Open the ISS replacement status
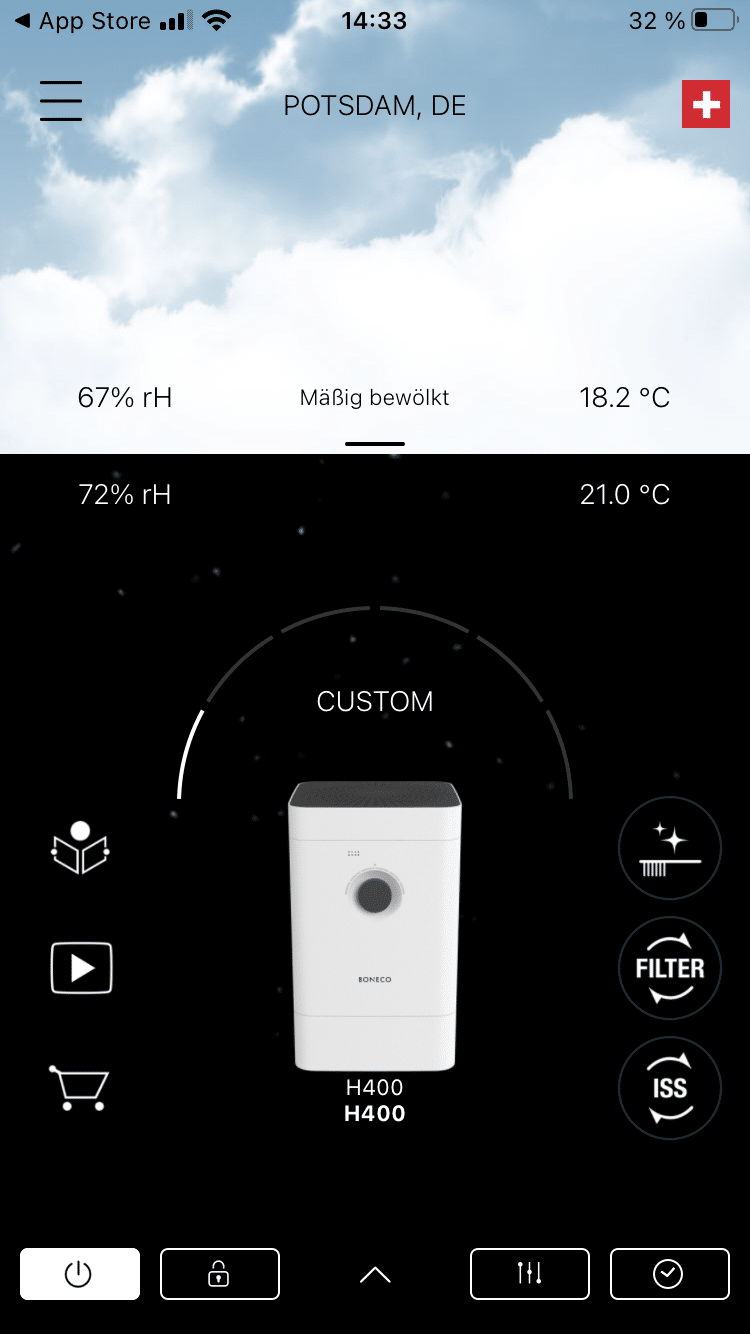The image size is (750, 1334). 669,1088
